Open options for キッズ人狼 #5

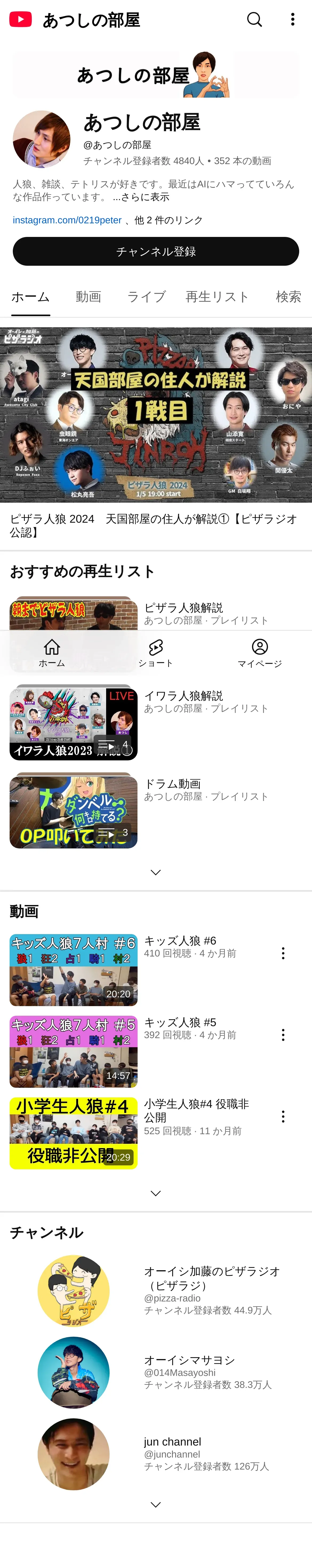coord(283,1035)
